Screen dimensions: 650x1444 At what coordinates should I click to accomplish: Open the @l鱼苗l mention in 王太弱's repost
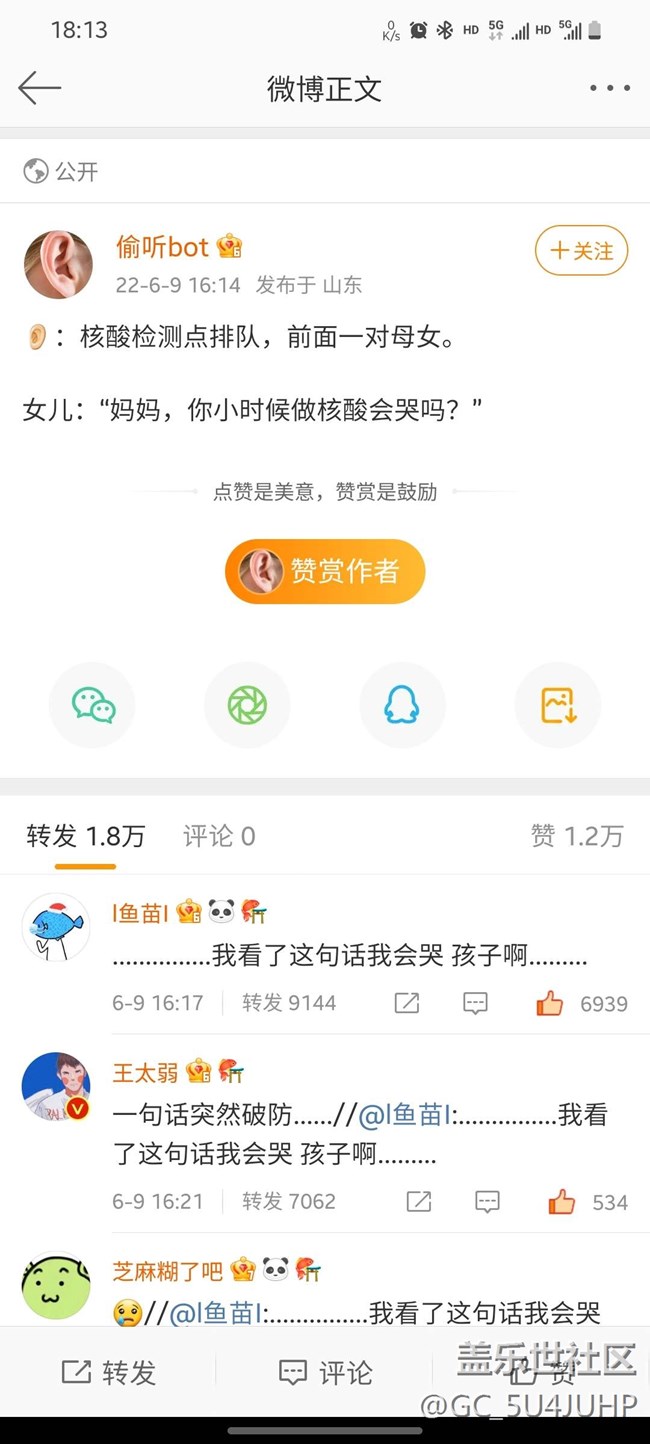[404, 1115]
